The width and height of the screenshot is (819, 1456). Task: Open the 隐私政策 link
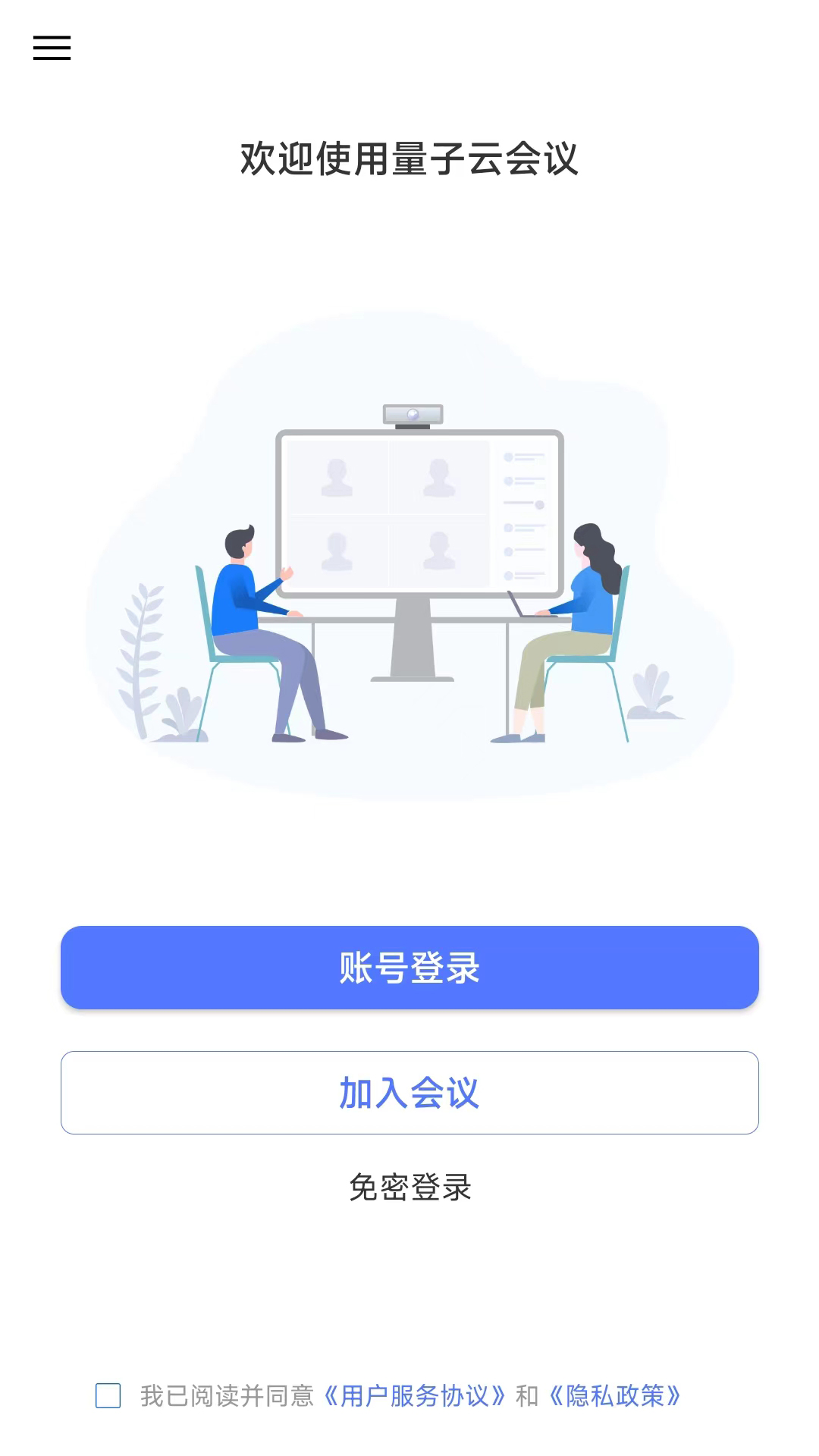click(x=615, y=1395)
